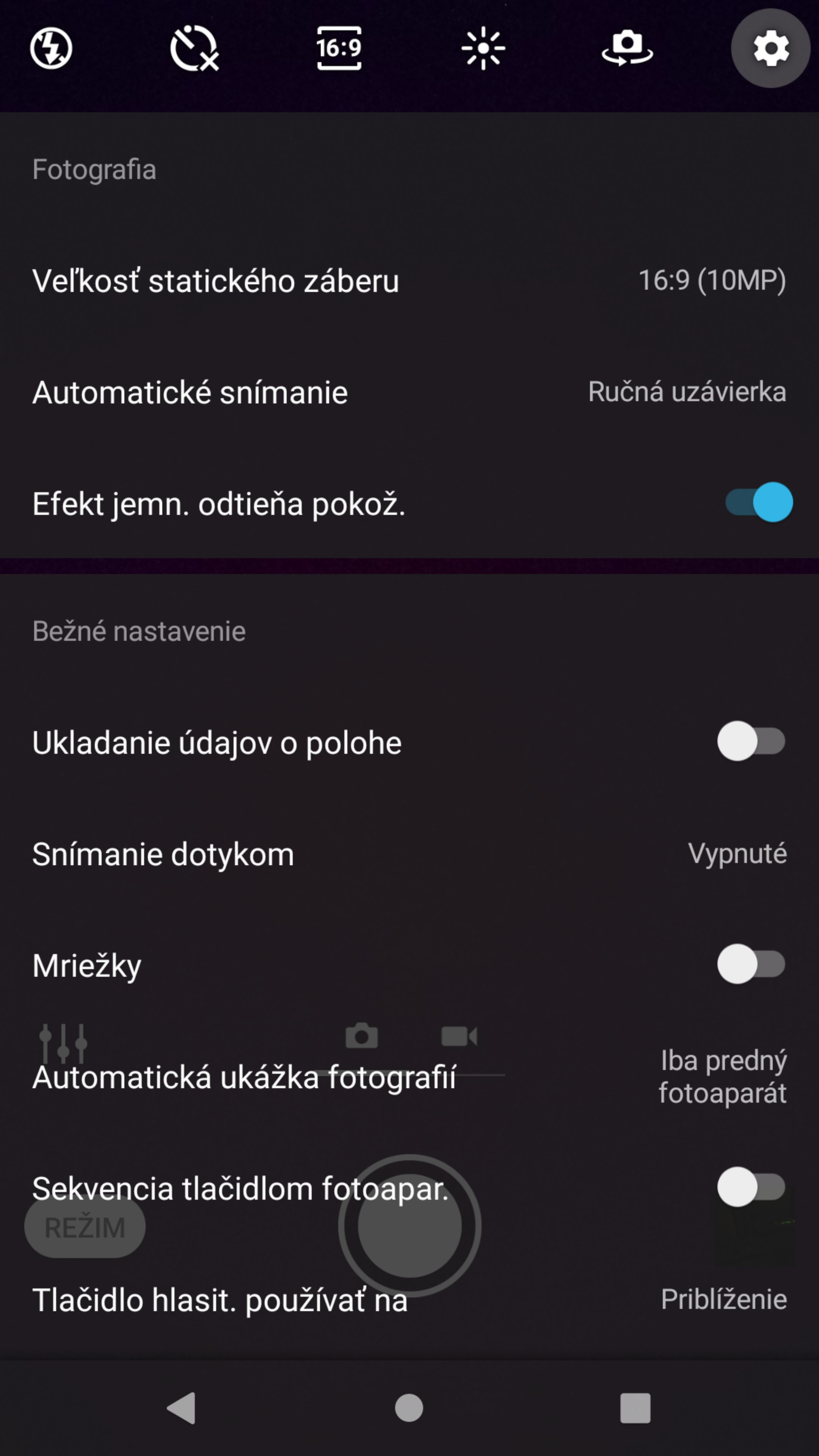The height and width of the screenshot is (1456, 819).
Task: Close settings via the gear icon
Action: [x=771, y=49]
